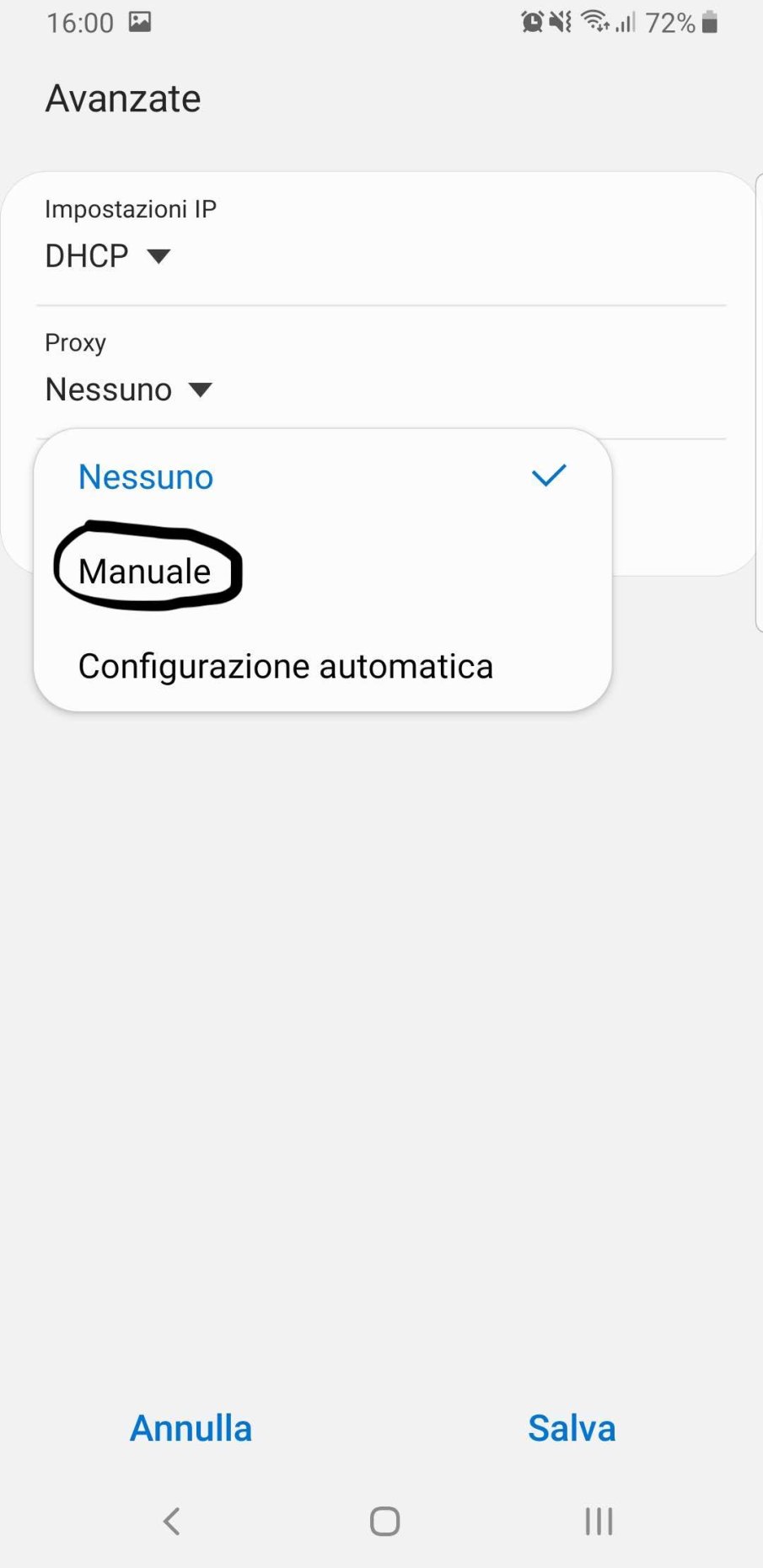Open the Impostazioni IP DHCP dropdown
This screenshot has height=1568, width=763.
108,255
